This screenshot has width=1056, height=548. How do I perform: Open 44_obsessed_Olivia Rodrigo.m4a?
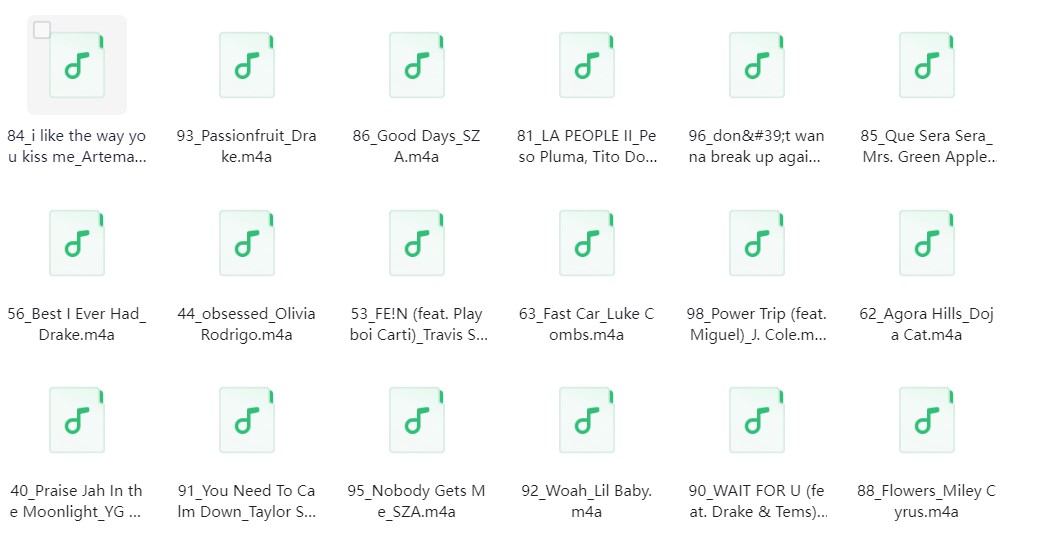point(247,243)
